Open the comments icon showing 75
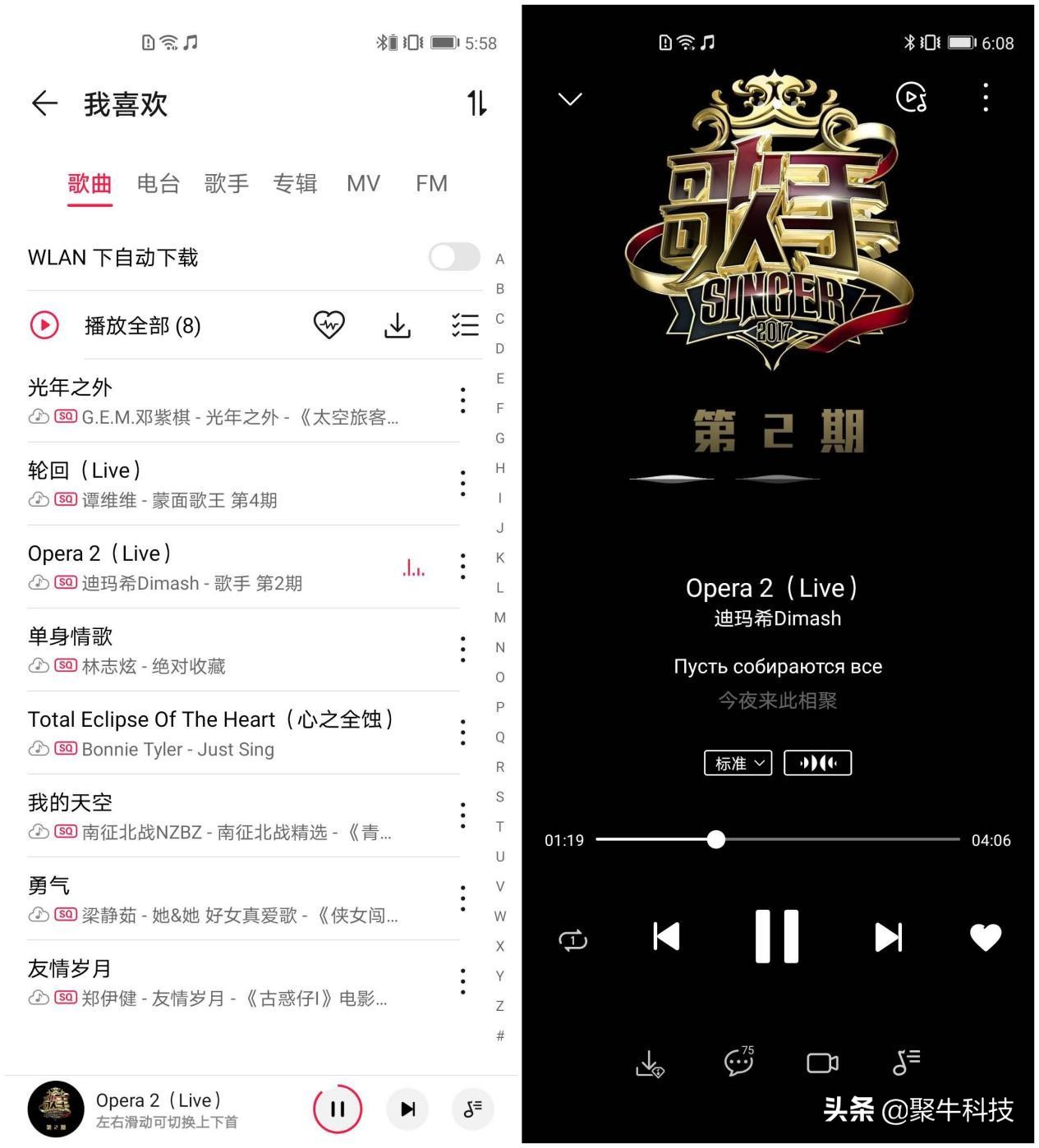Image resolution: width=1039 pixels, height=1148 pixels. pyautogui.click(x=738, y=1063)
